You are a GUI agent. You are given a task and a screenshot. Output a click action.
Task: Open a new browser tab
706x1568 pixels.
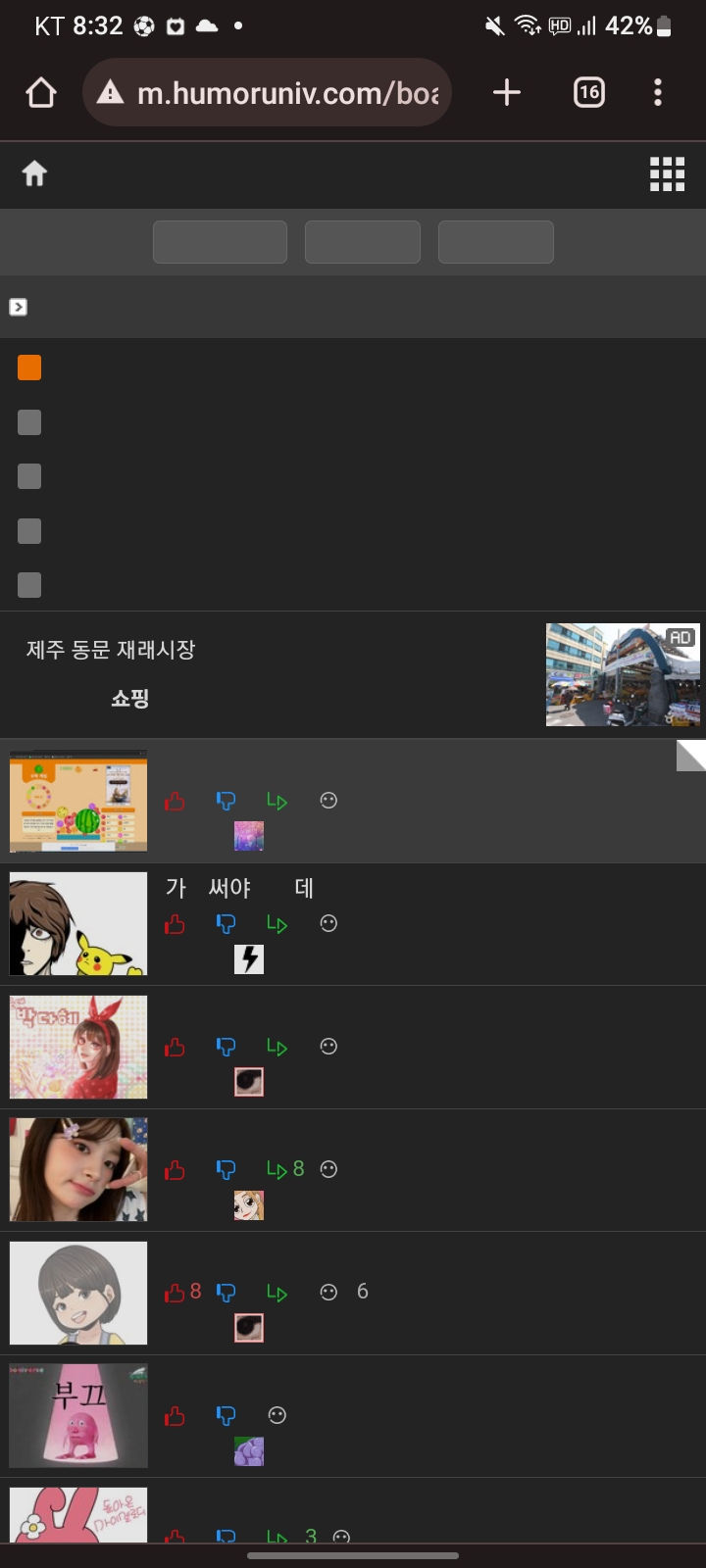(x=507, y=93)
